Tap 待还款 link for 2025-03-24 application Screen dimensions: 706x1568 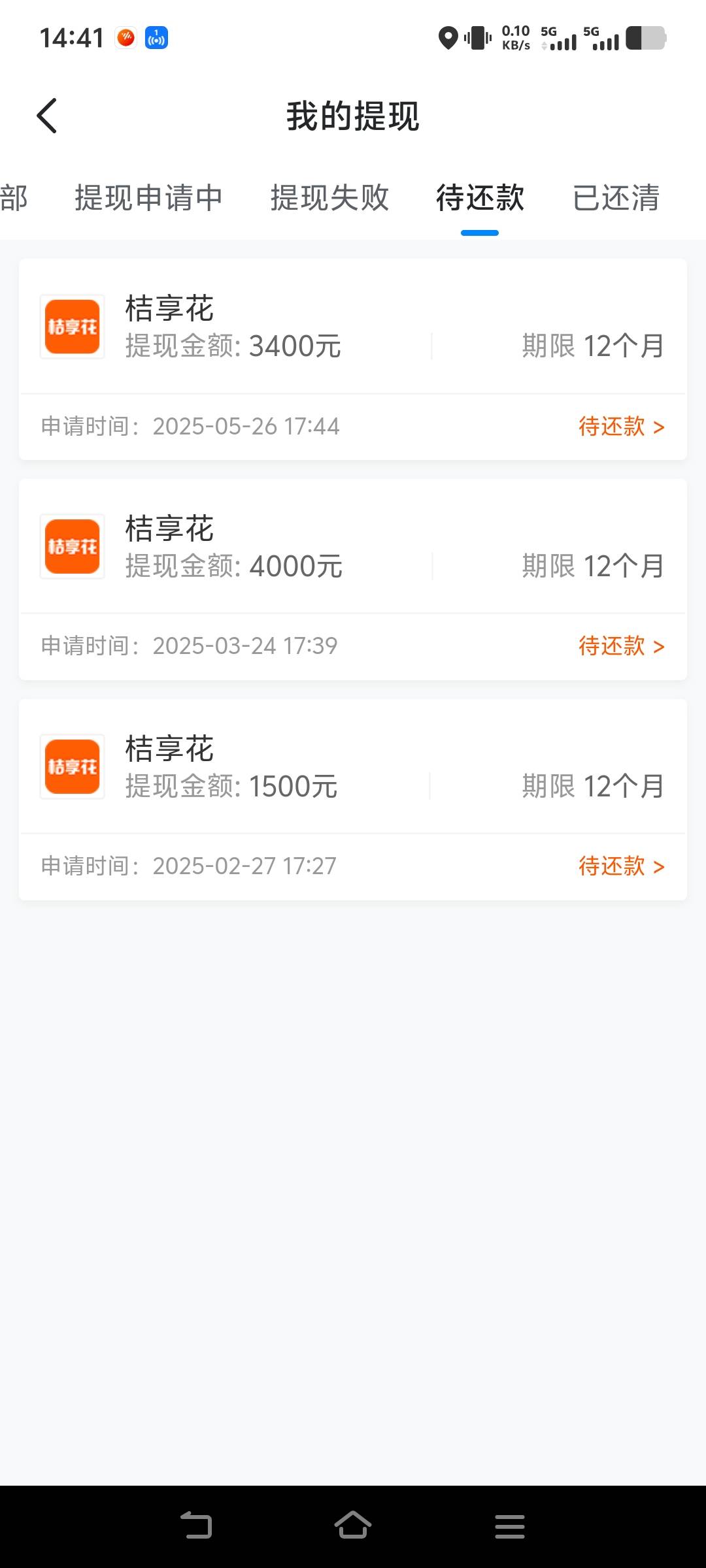pyautogui.click(x=621, y=646)
